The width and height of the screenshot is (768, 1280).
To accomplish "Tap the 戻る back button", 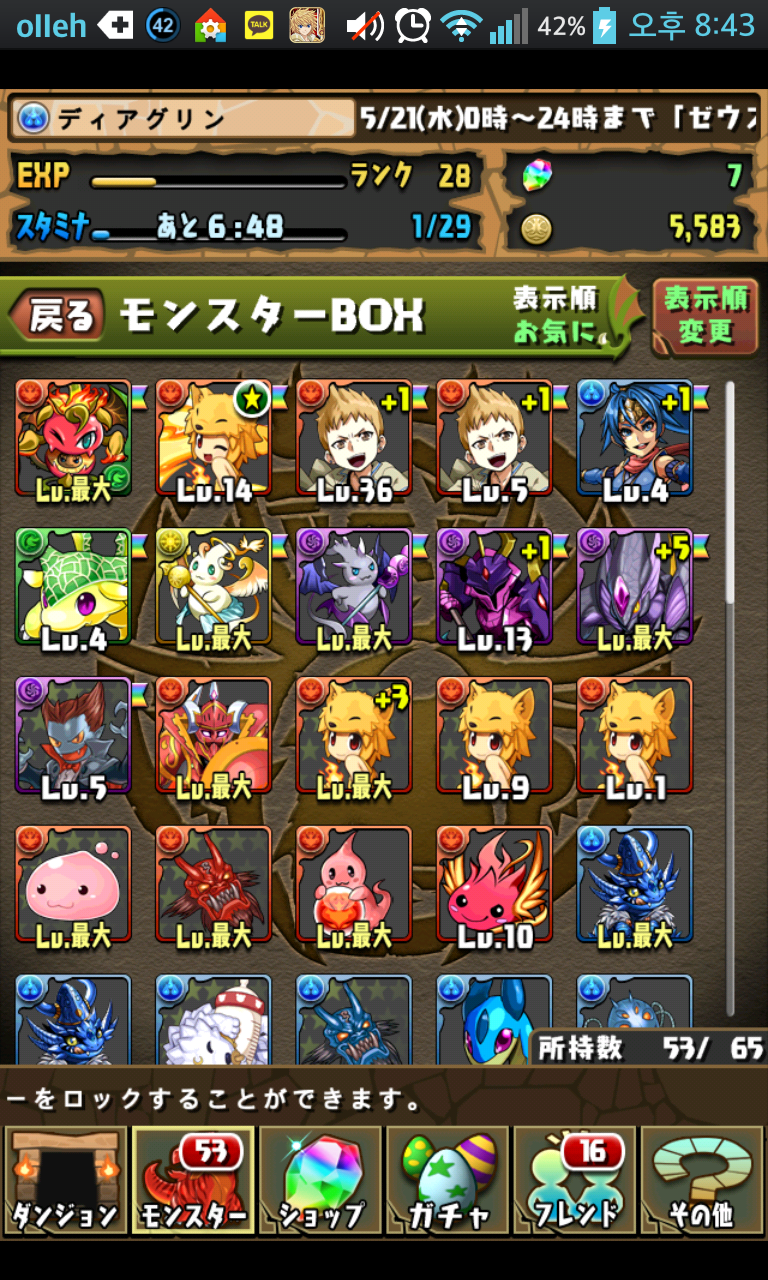I will tap(58, 316).
